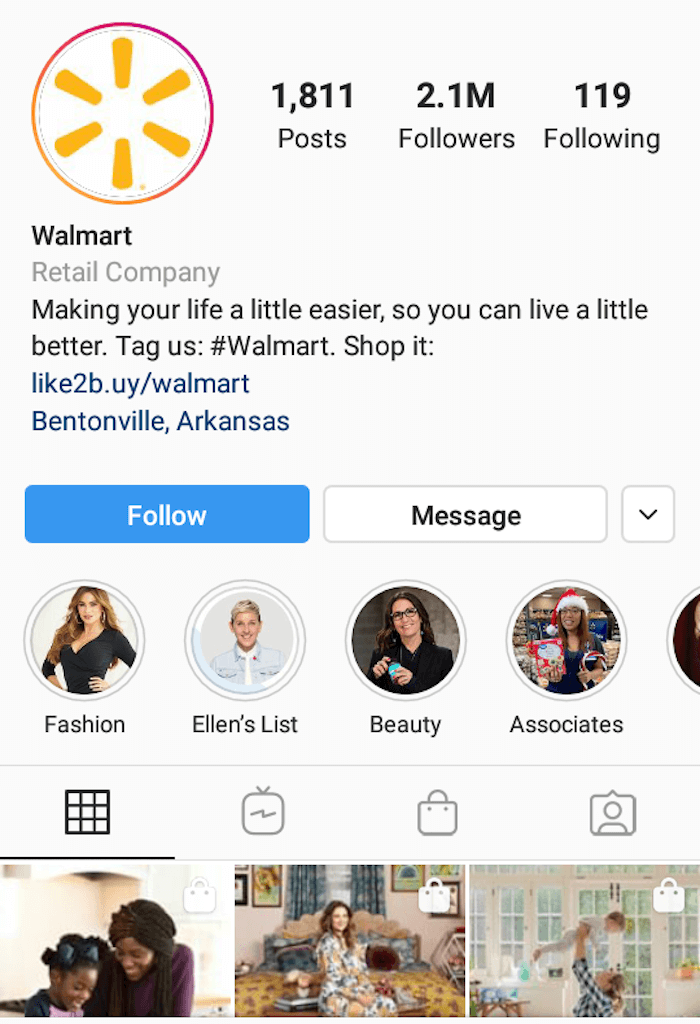
Task: Expand suggested accounts dropdown arrow
Action: click(648, 514)
